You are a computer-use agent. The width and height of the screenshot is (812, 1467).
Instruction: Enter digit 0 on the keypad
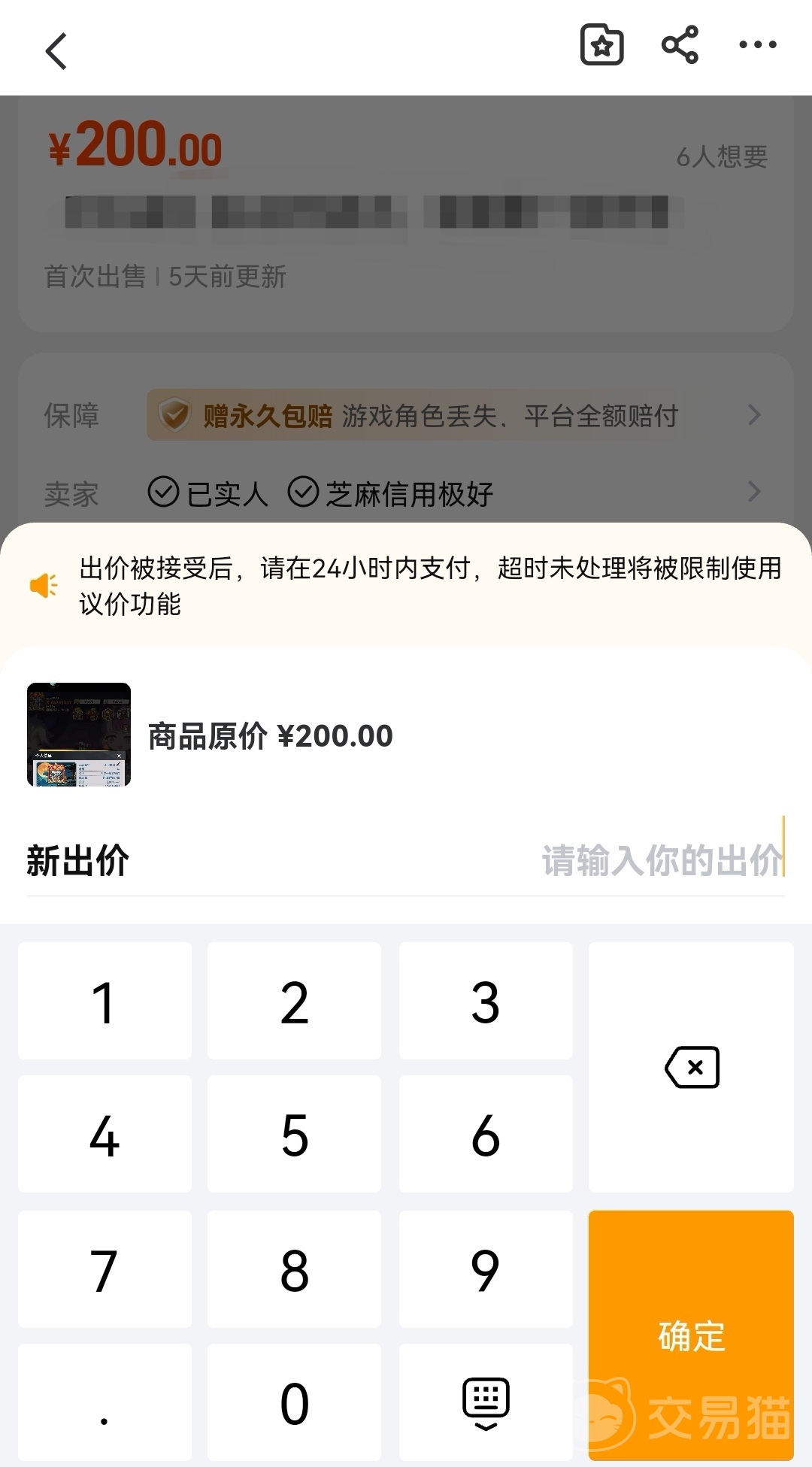pyautogui.click(x=294, y=1402)
